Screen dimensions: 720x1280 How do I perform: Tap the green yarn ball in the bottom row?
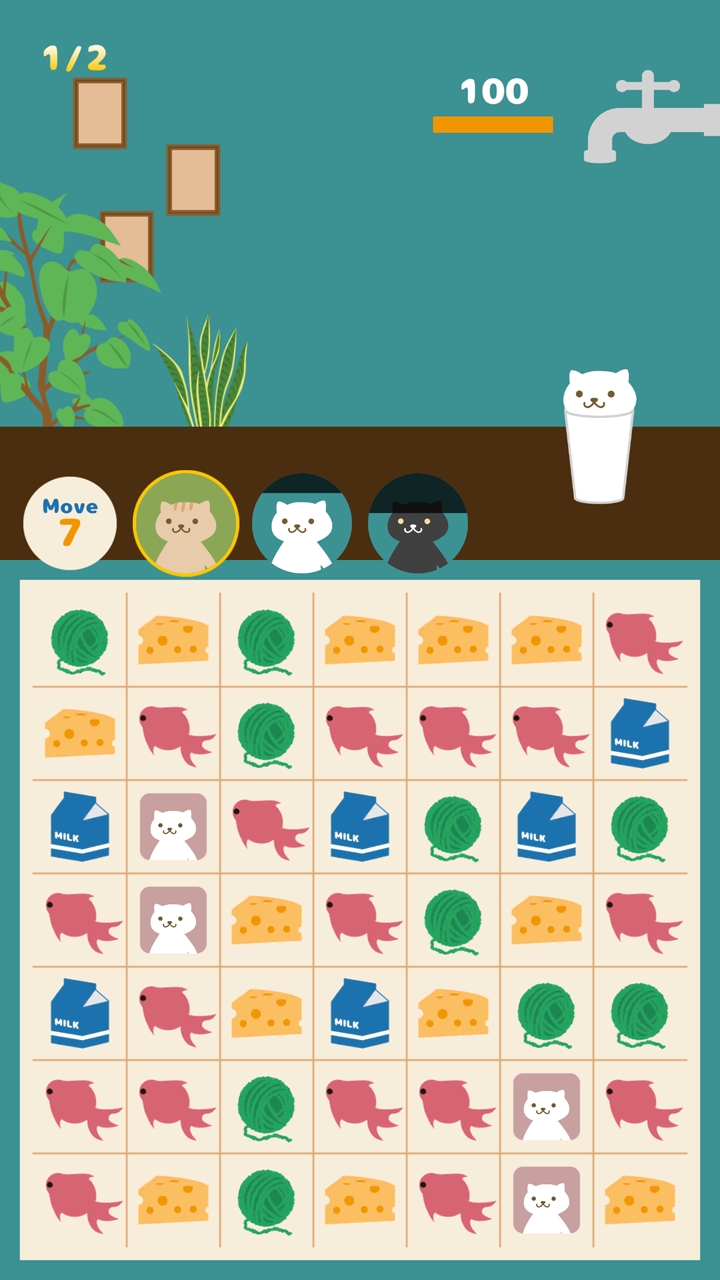point(266,1200)
